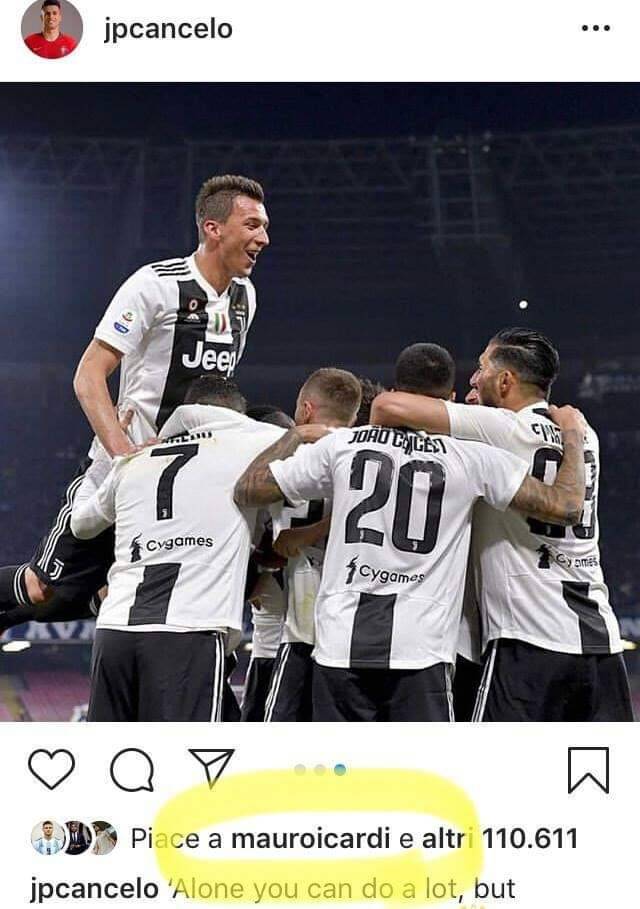Open jpcancelo's profile picture

[x=51, y=29]
